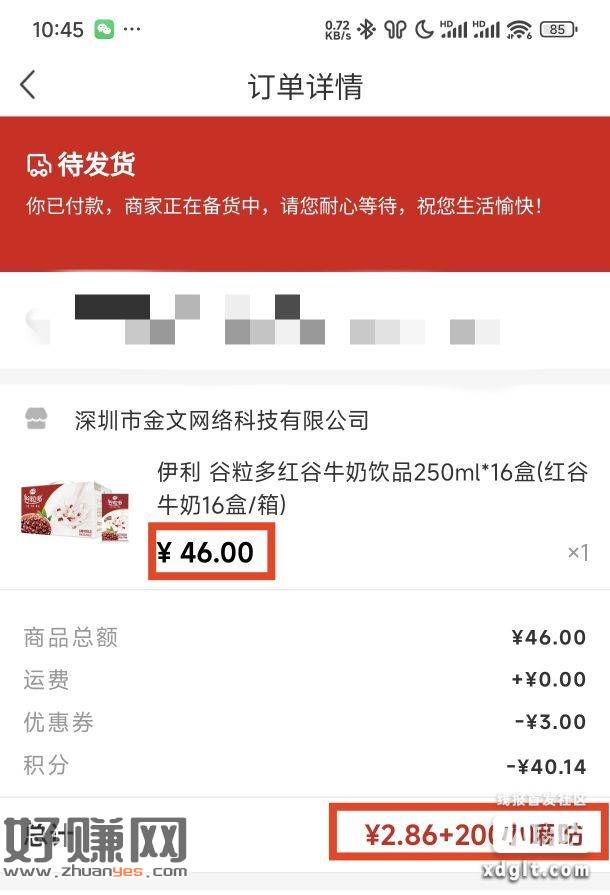The height and width of the screenshot is (895, 610).
Task: Go back from the 订单详情 page
Action: tap(28, 86)
